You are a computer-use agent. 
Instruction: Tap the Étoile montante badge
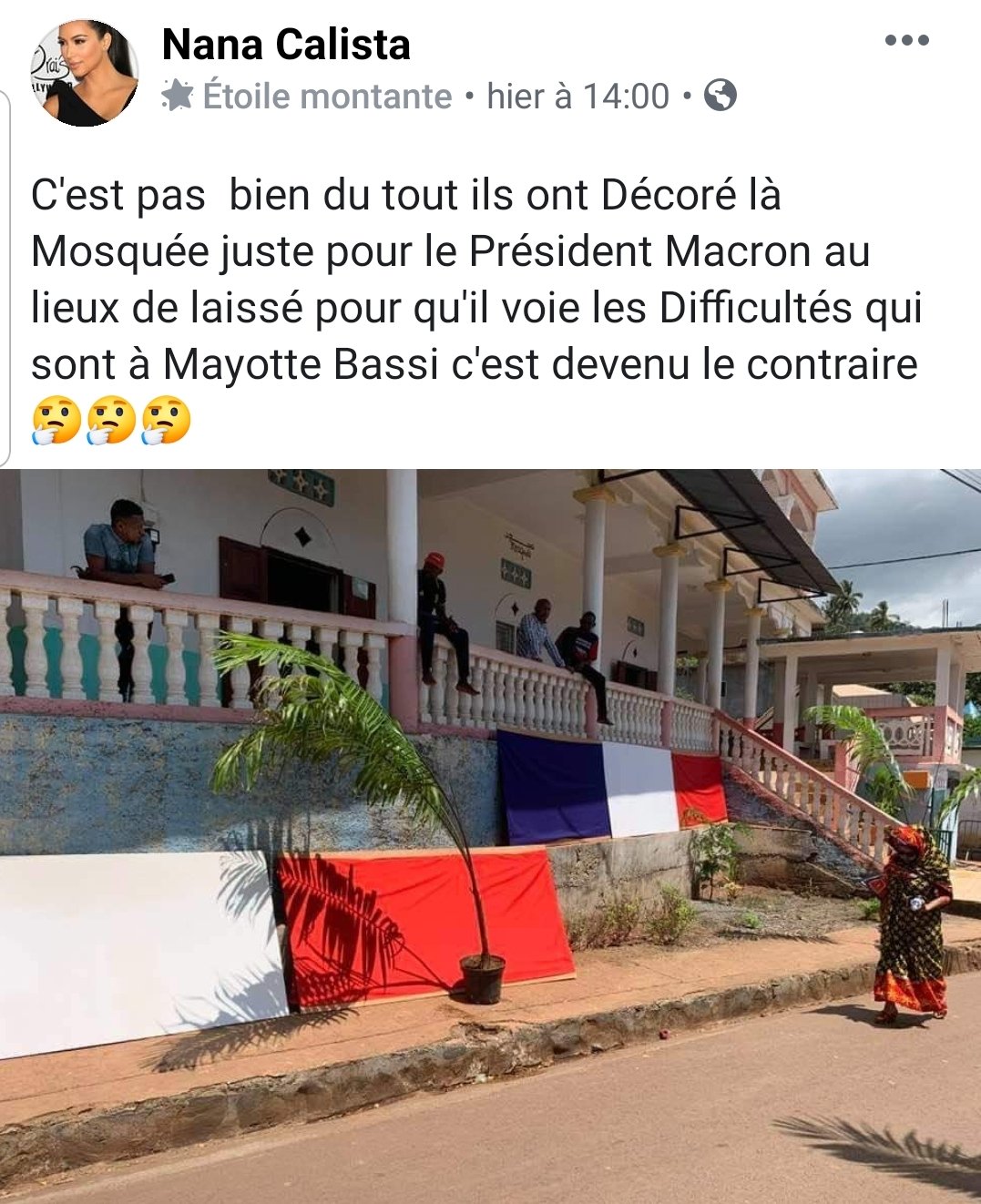tap(308, 96)
